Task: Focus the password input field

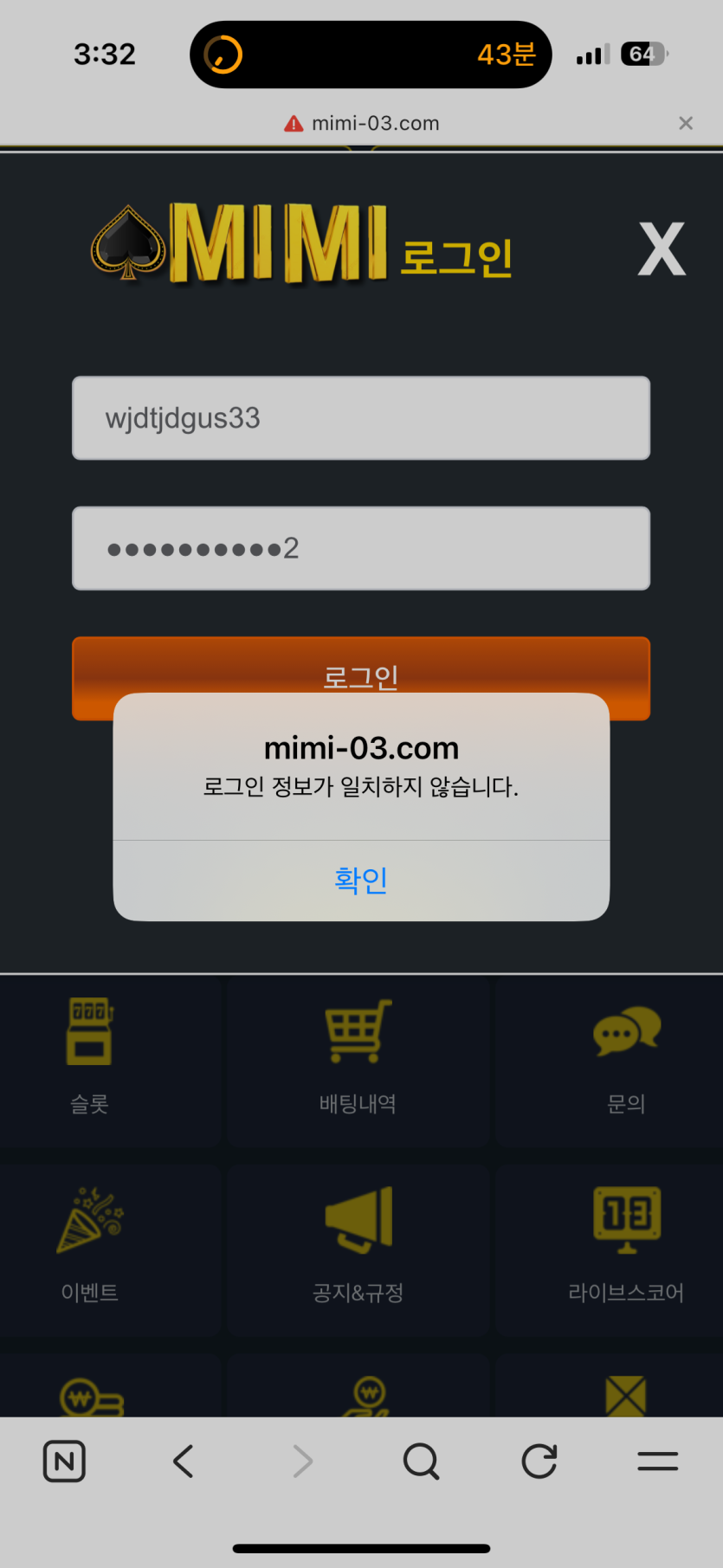Action: tap(361, 548)
